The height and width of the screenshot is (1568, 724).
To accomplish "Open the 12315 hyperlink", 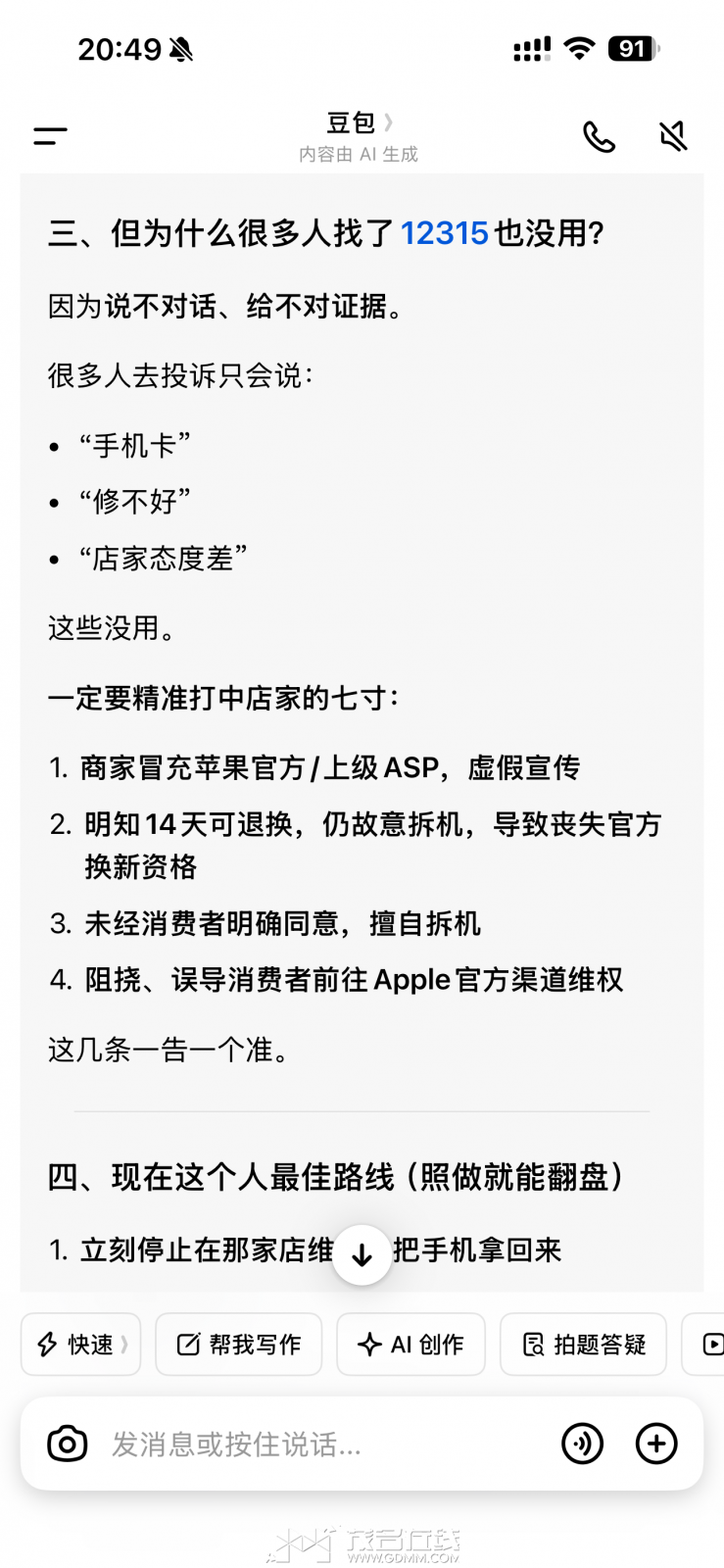I will point(446,233).
